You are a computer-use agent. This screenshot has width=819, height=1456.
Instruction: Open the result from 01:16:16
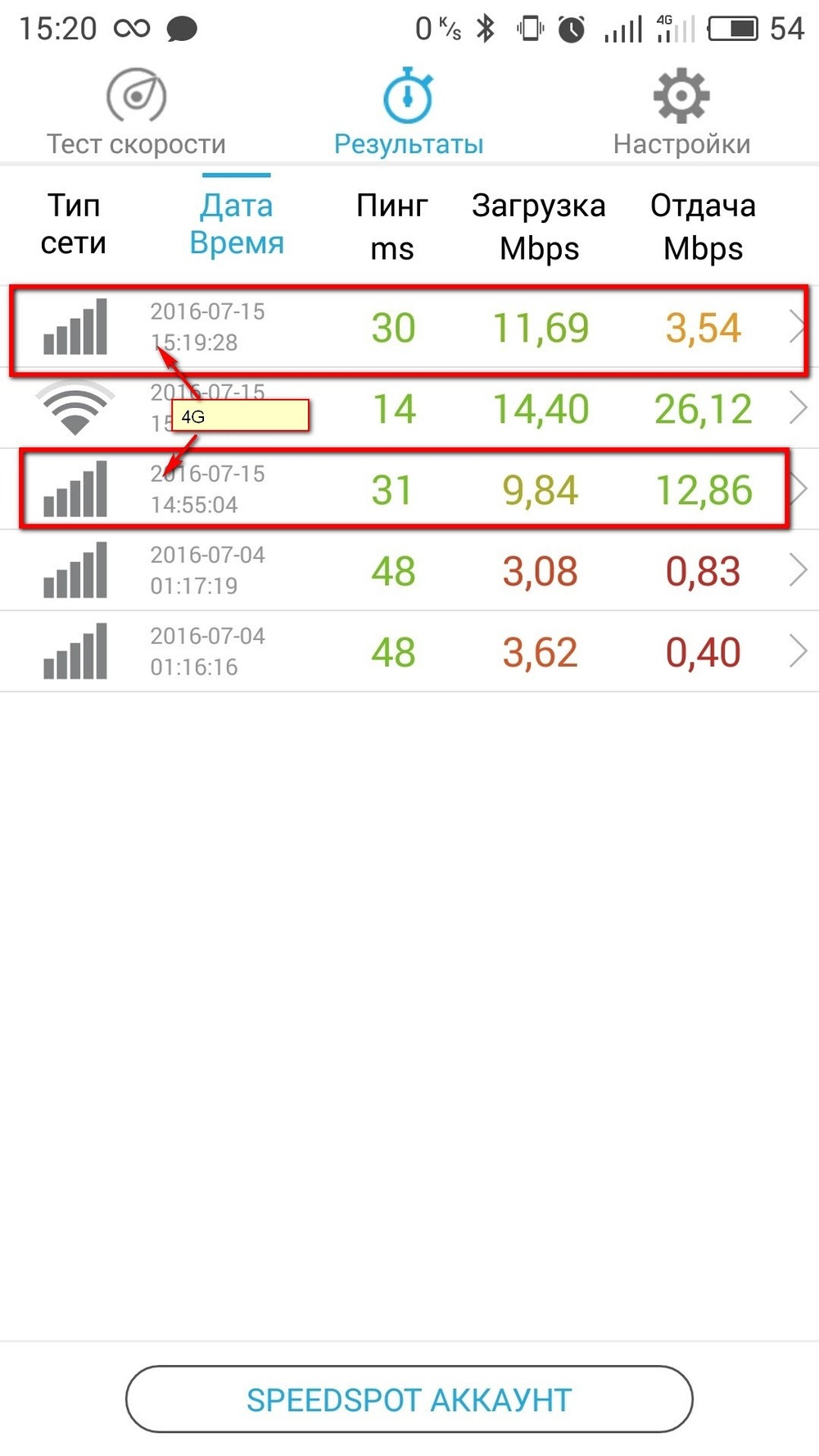pyautogui.click(x=409, y=651)
